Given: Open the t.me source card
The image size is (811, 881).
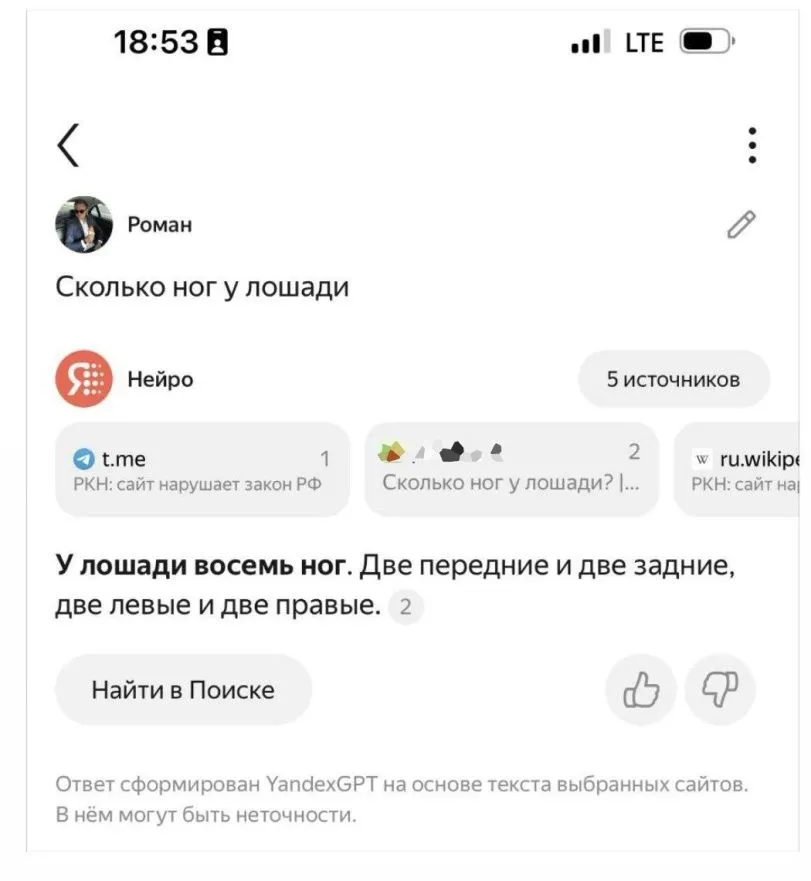Looking at the screenshot, I should tap(202, 470).
